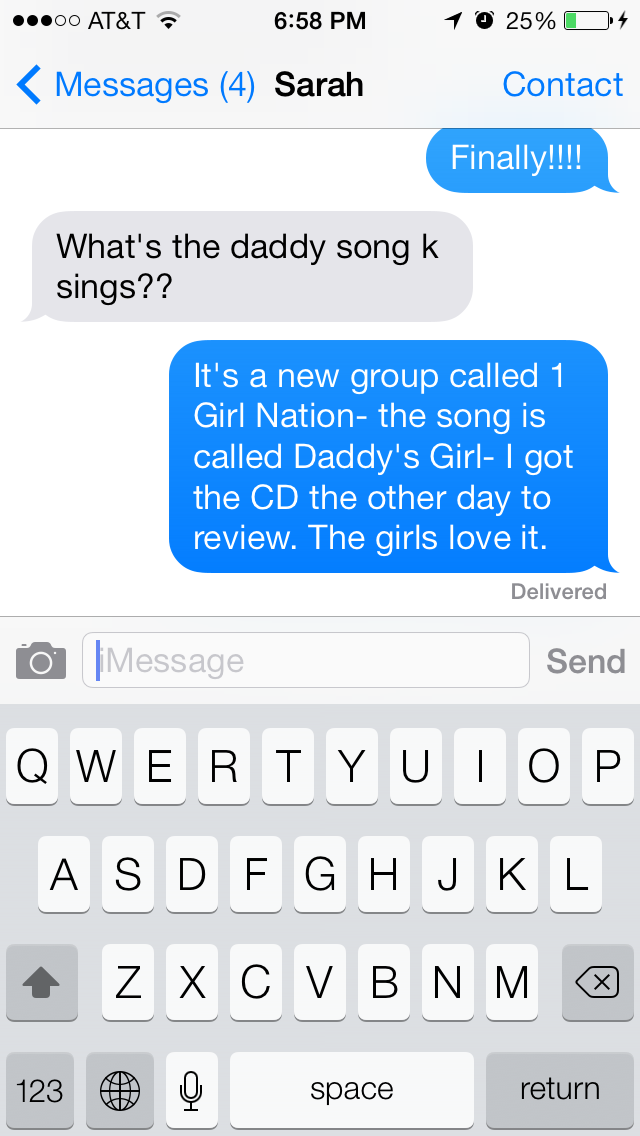Tap the Send button
The height and width of the screenshot is (1136, 640).
(585, 661)
